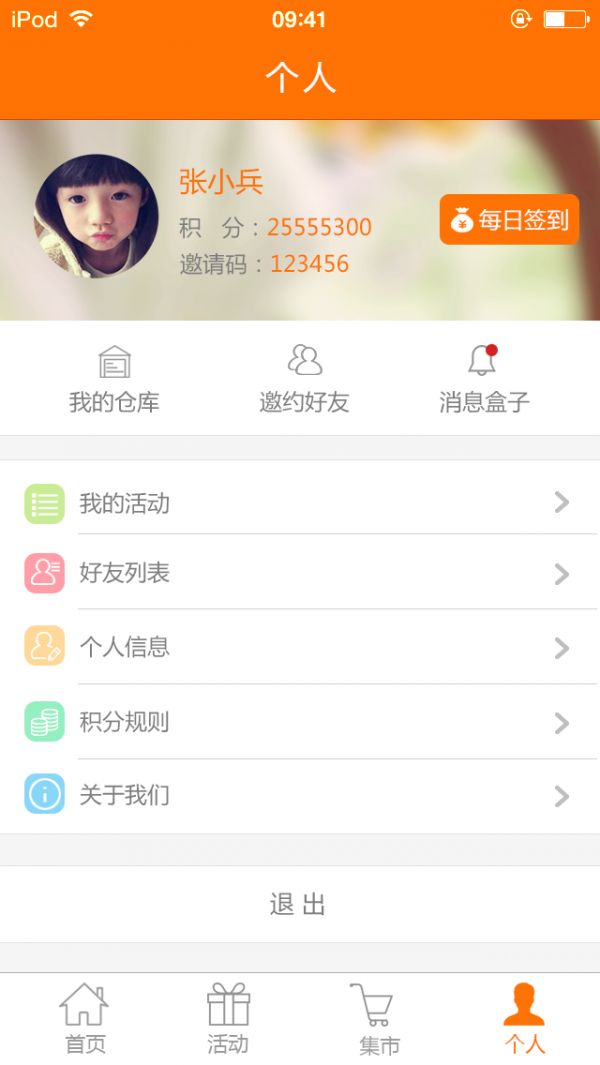Image resolution: width=600 pixels, height=1065 pixels.
Task: Open 关于我们 about us
Action: (300, 795)
